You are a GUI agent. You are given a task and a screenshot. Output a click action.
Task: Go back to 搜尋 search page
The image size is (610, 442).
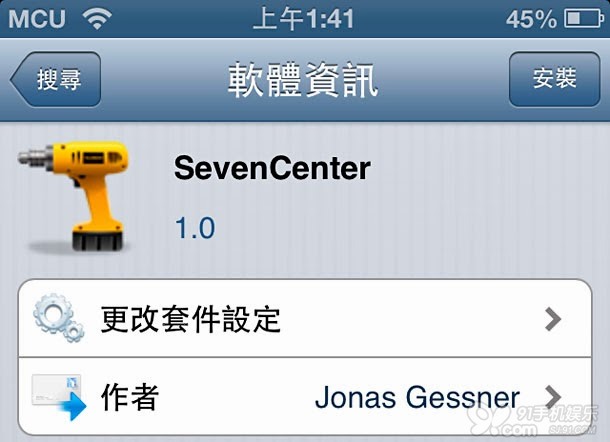click(x=57, y=79)
